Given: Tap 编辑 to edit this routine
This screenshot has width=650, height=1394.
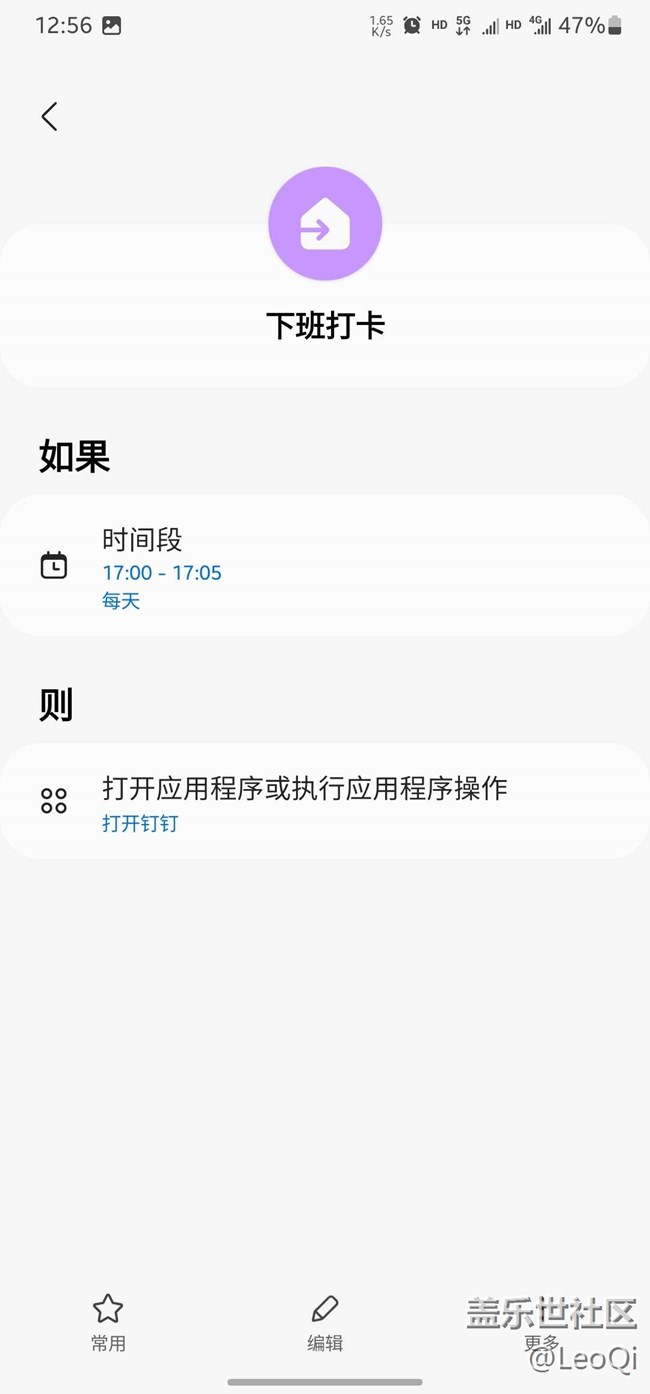Looking at the screenshot, I should coord(325,1322).
